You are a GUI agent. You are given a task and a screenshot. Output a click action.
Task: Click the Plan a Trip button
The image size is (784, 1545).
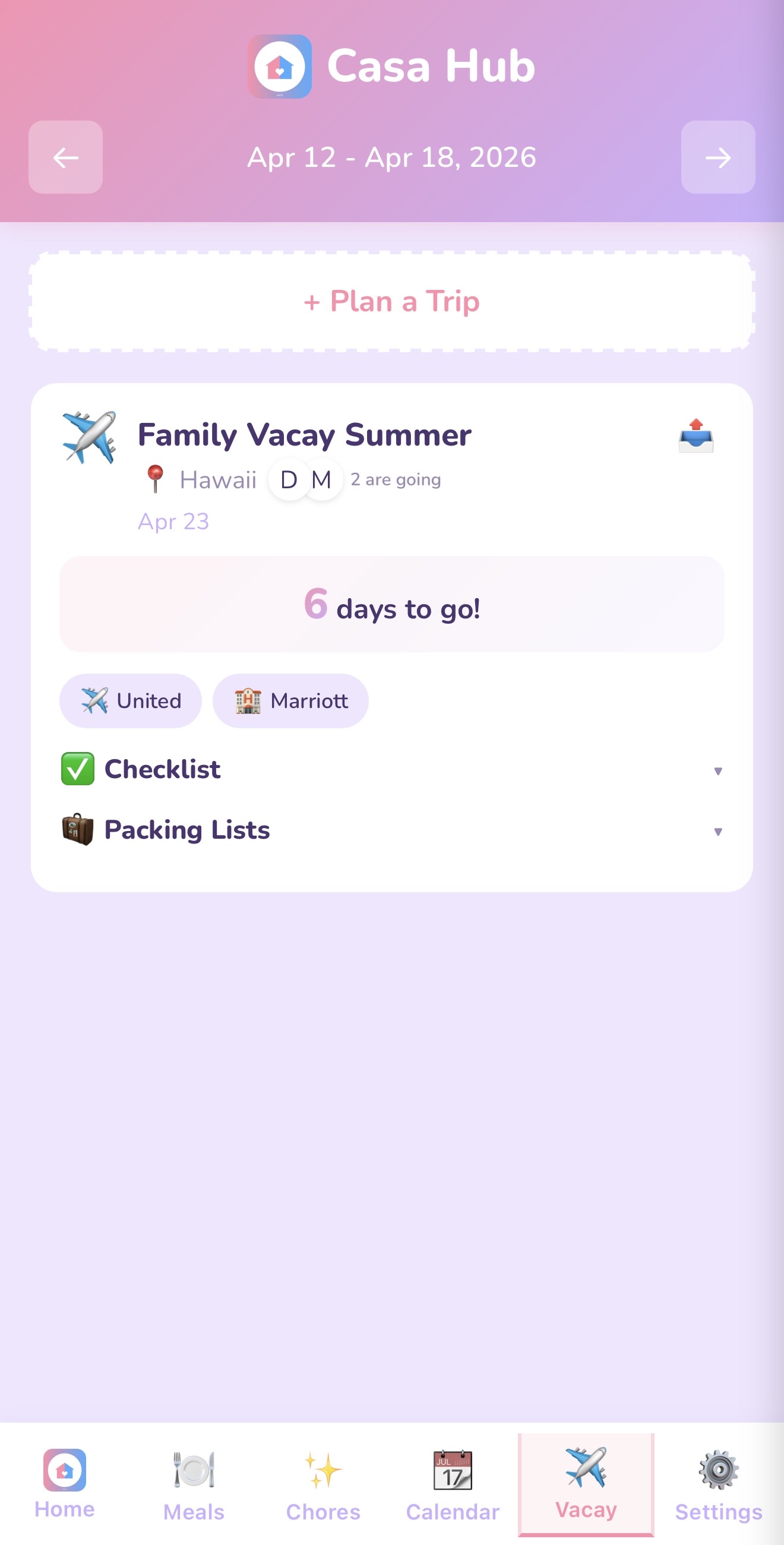(x=391, y=302)
